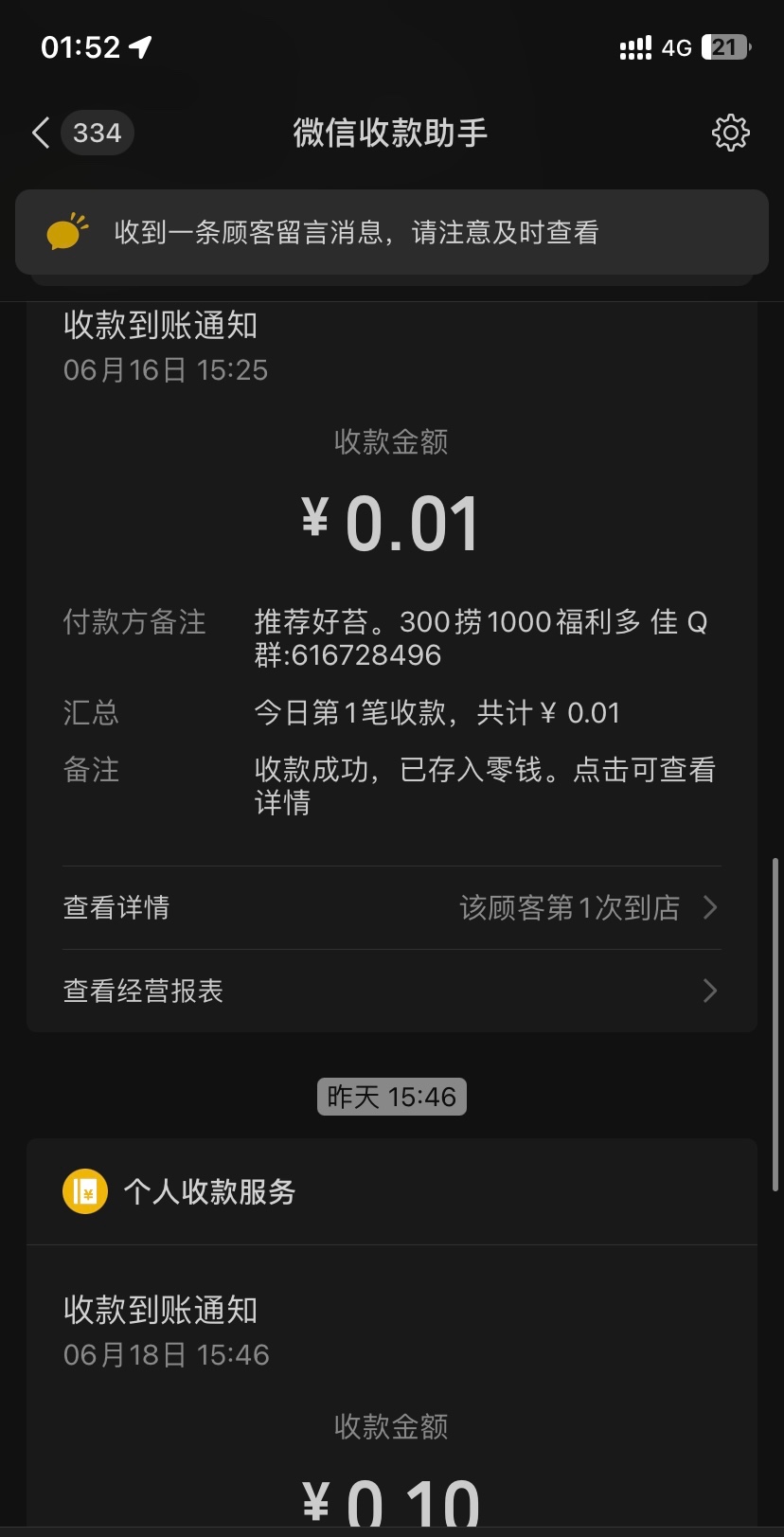Tap the 微信收款助手 title
The width and height of the screenshot is (784, 1537).
[391, 133]
